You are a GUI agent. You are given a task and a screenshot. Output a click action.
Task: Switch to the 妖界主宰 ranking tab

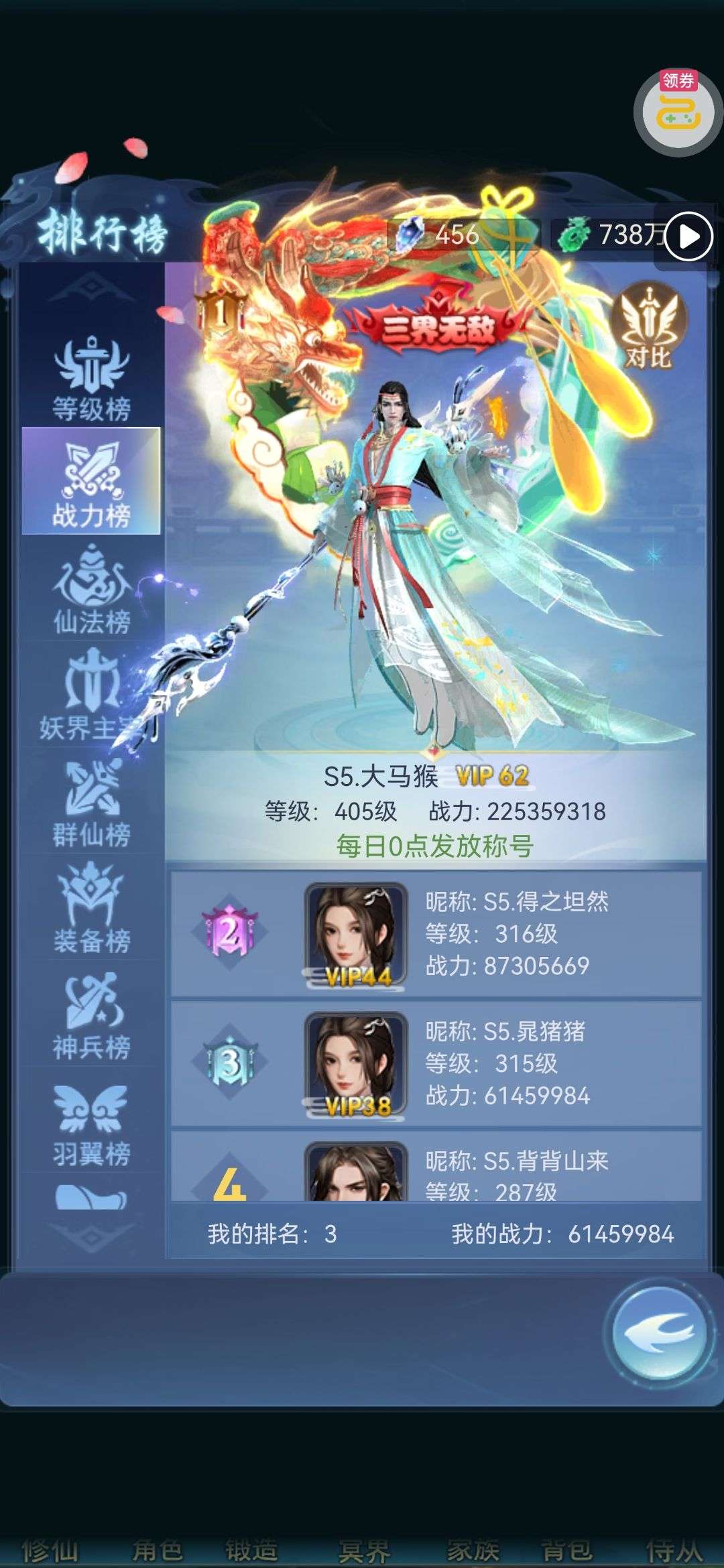tap(91, 695)
